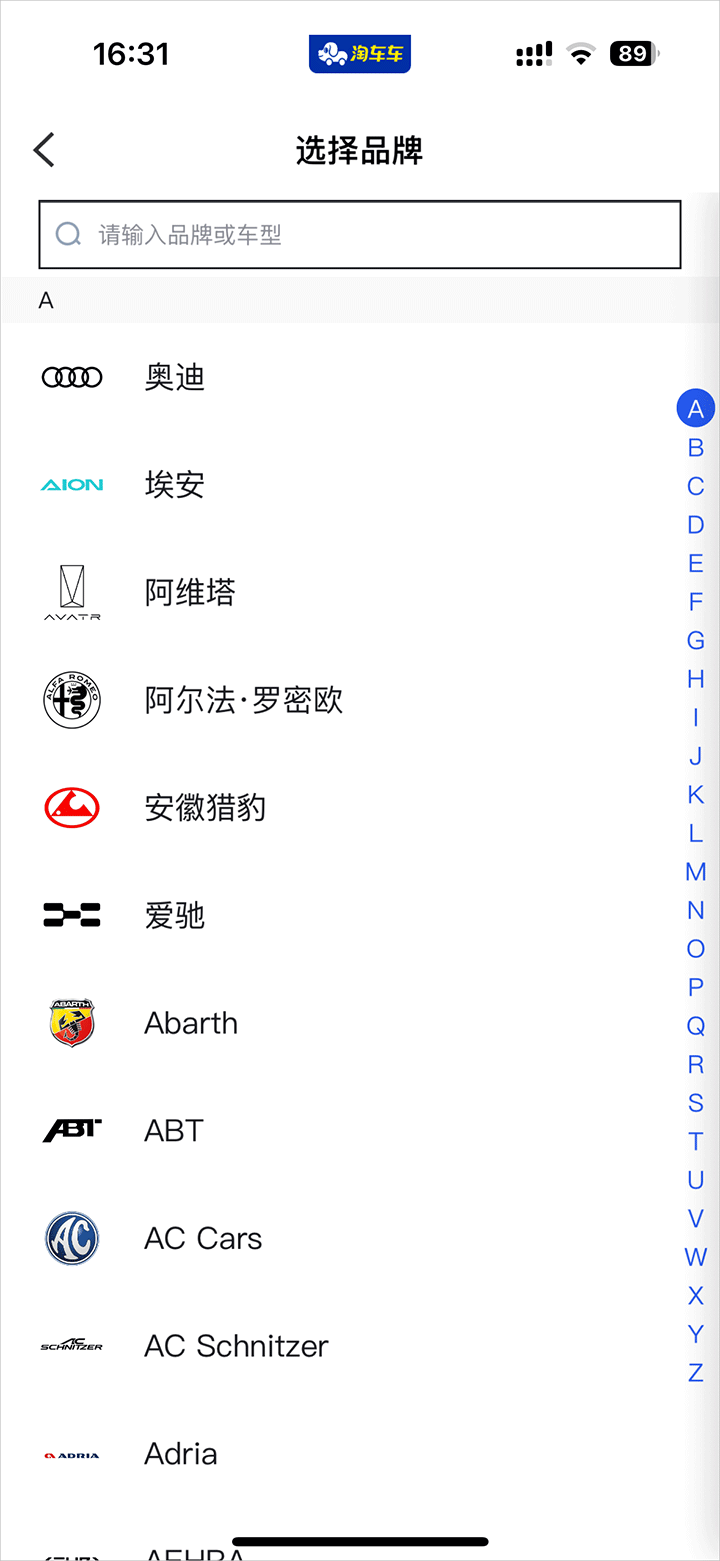This screenshot has height=1561, width=720.
Task: Go back from the brand selection page
Action: [44, 150]
